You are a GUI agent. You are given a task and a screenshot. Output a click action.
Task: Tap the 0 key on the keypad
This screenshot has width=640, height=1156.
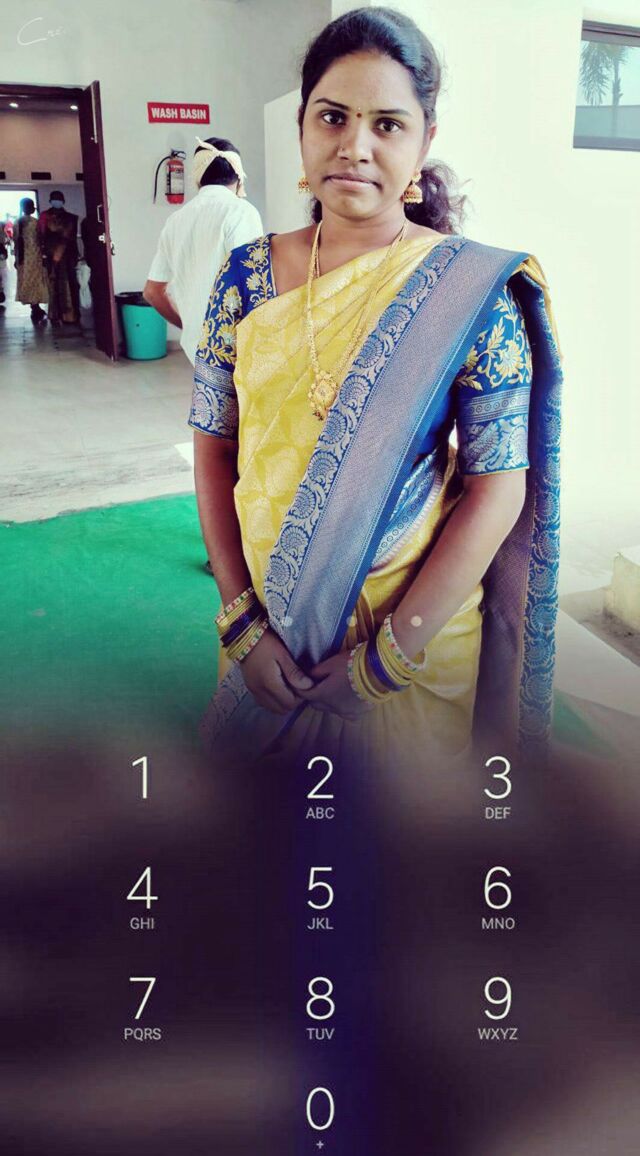[320, 1115]
